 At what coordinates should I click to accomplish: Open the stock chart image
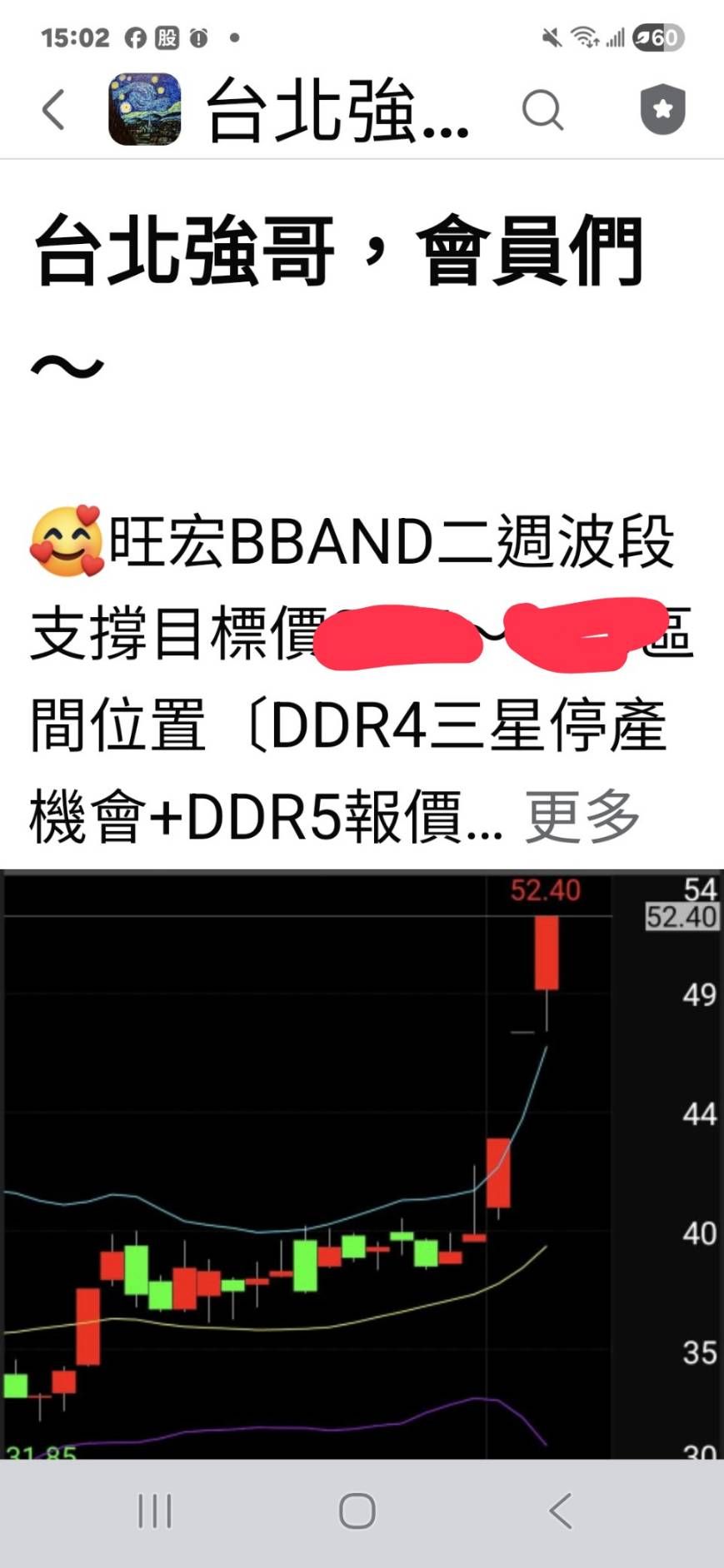point(362,1164)
